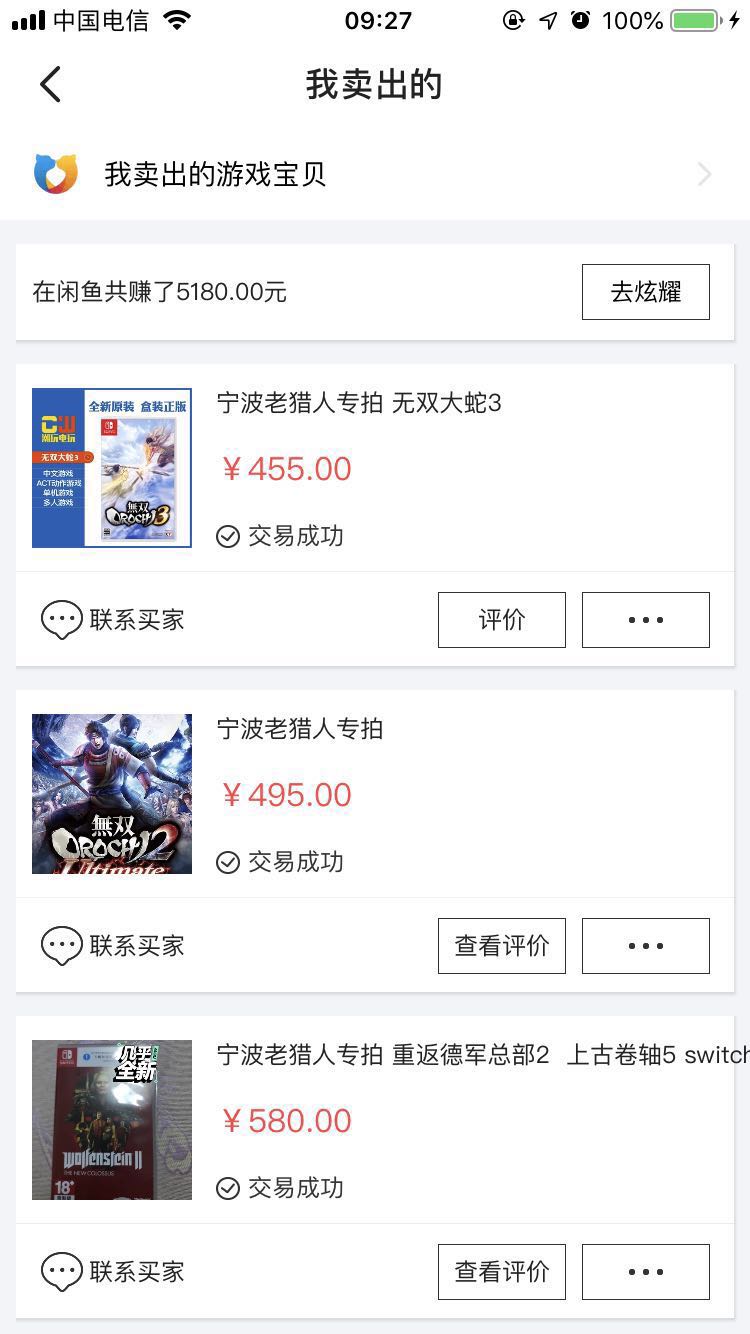This screenshot has height=1334, width=750.
Task: Tap 评价 on the ¥455.00 order
Action: (502, 620)
